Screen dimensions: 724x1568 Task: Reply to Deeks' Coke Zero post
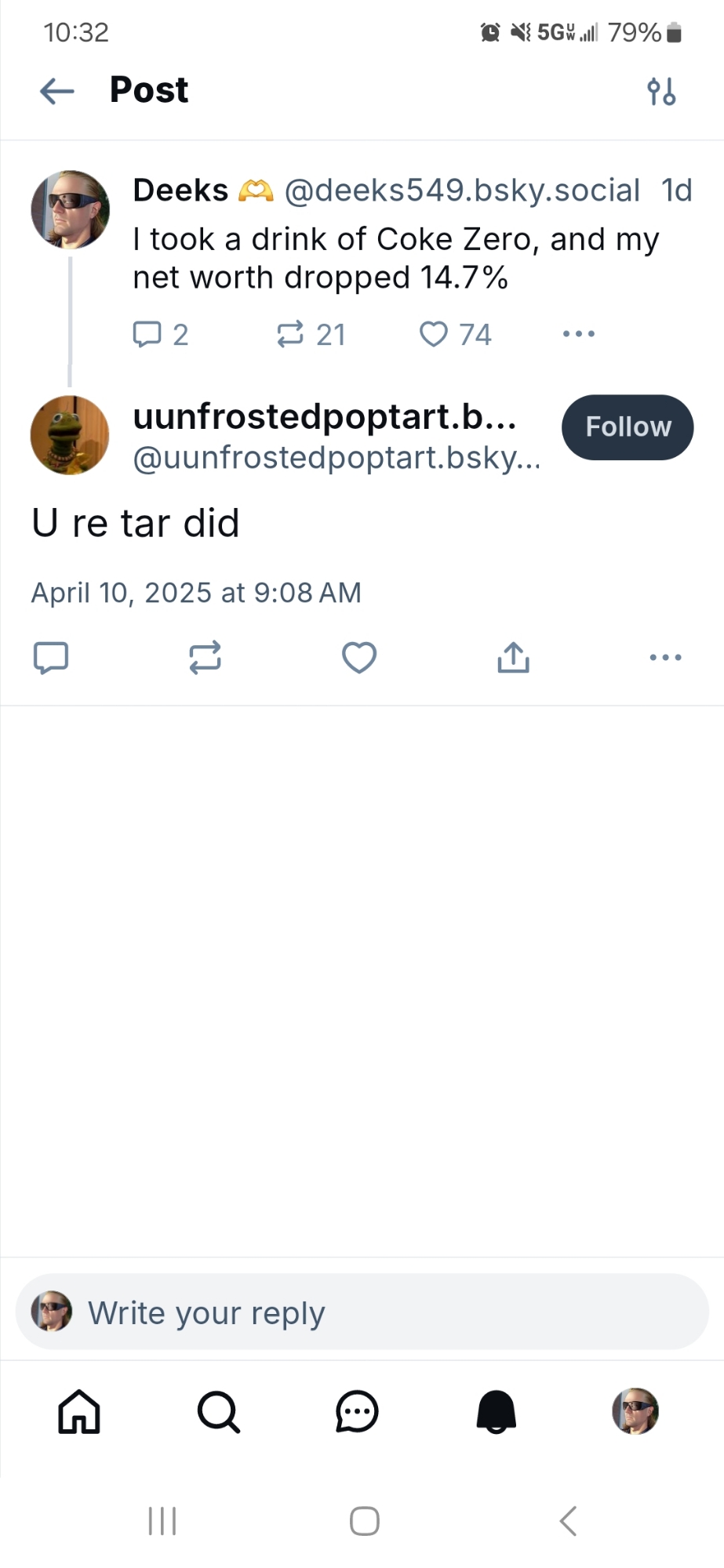tap(147, 334)
